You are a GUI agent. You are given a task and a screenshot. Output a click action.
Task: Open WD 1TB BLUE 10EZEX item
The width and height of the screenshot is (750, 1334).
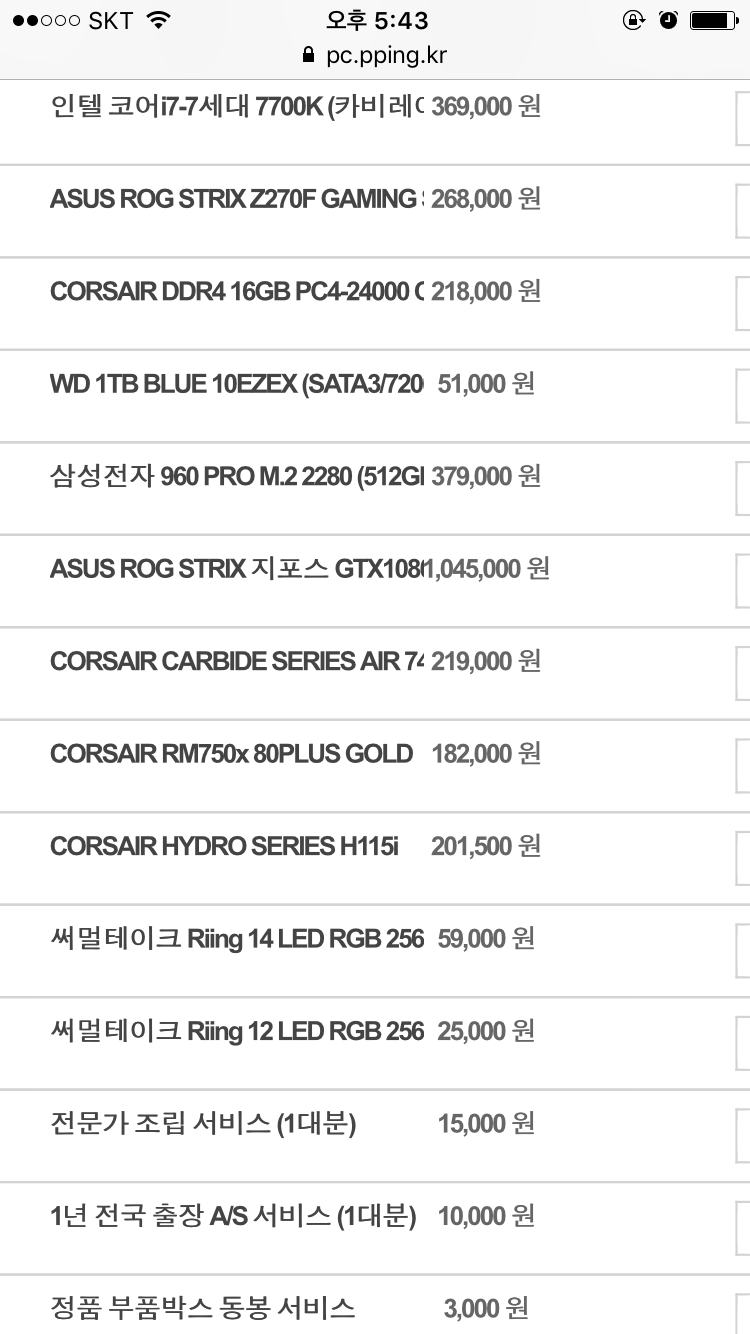point(237,384)
